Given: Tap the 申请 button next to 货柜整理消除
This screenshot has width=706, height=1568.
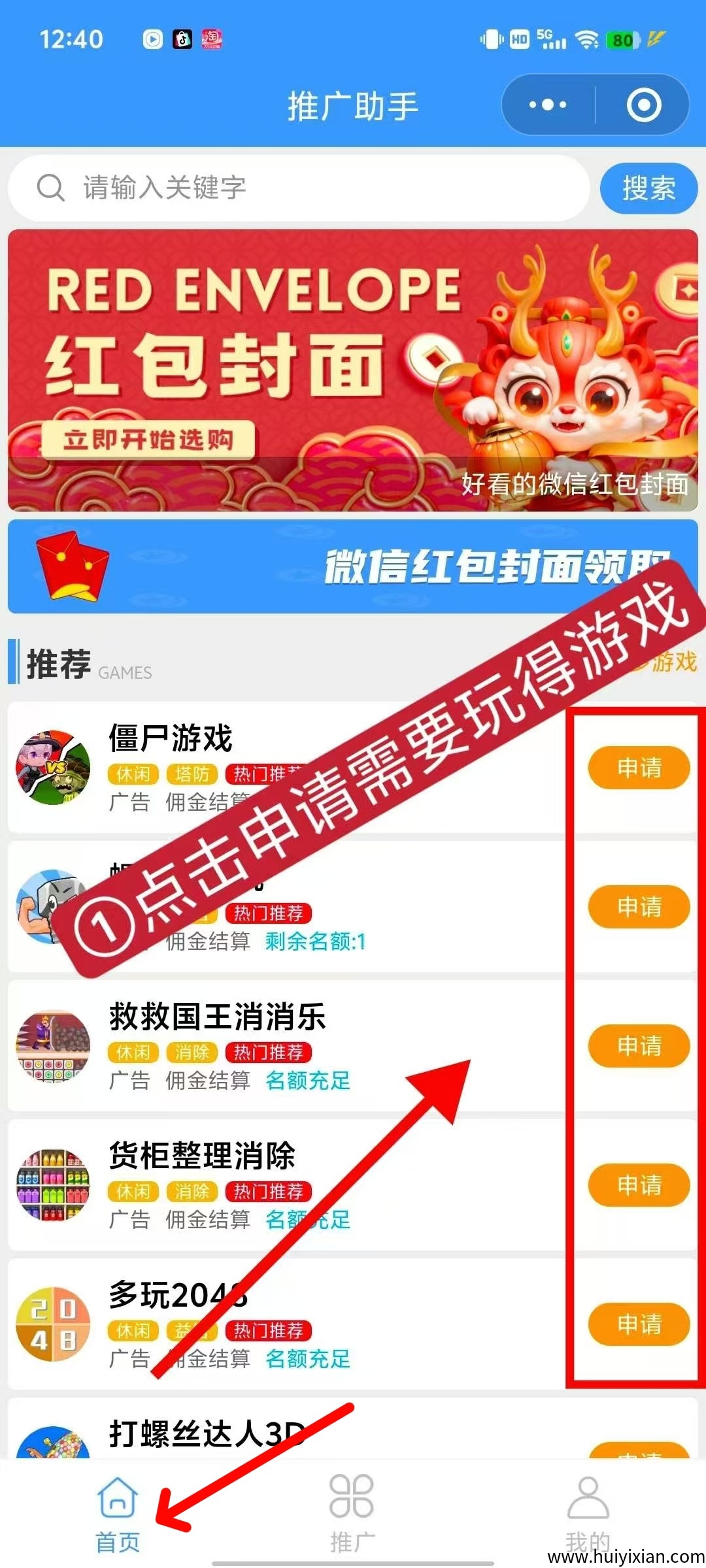Looking at the screenshot, I should pos(639,1185).
